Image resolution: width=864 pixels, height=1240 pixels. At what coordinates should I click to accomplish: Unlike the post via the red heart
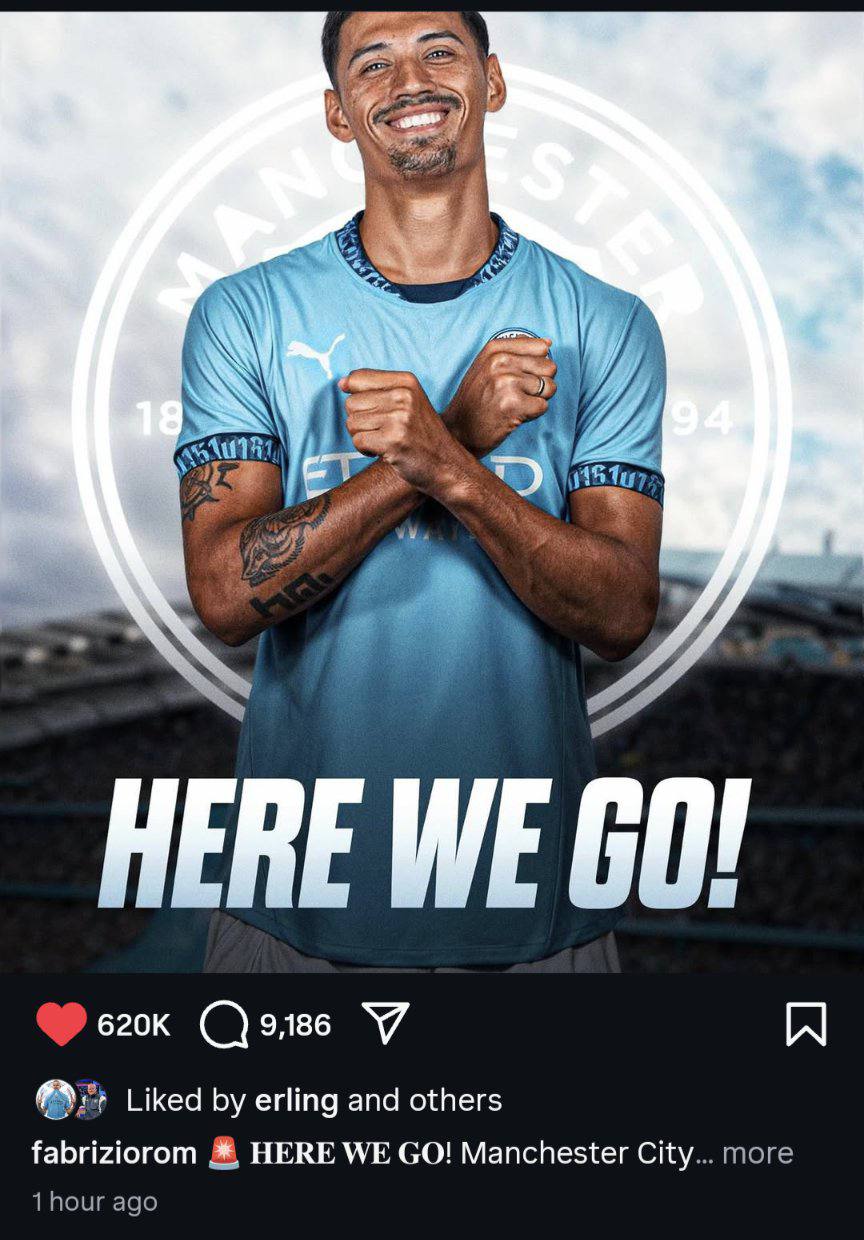[x=61, y=1025]
